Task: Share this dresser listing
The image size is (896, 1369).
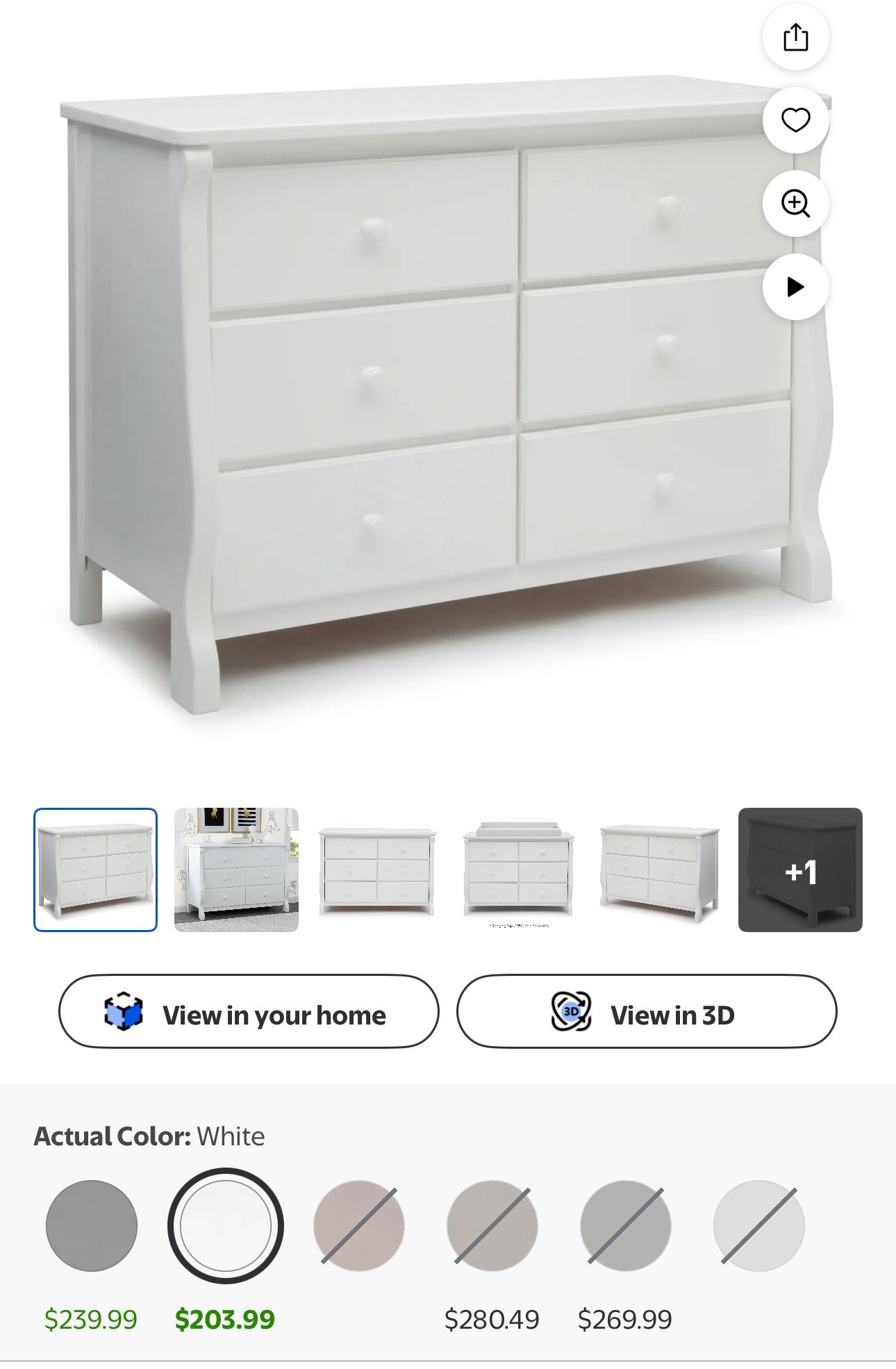Action: 795,38
